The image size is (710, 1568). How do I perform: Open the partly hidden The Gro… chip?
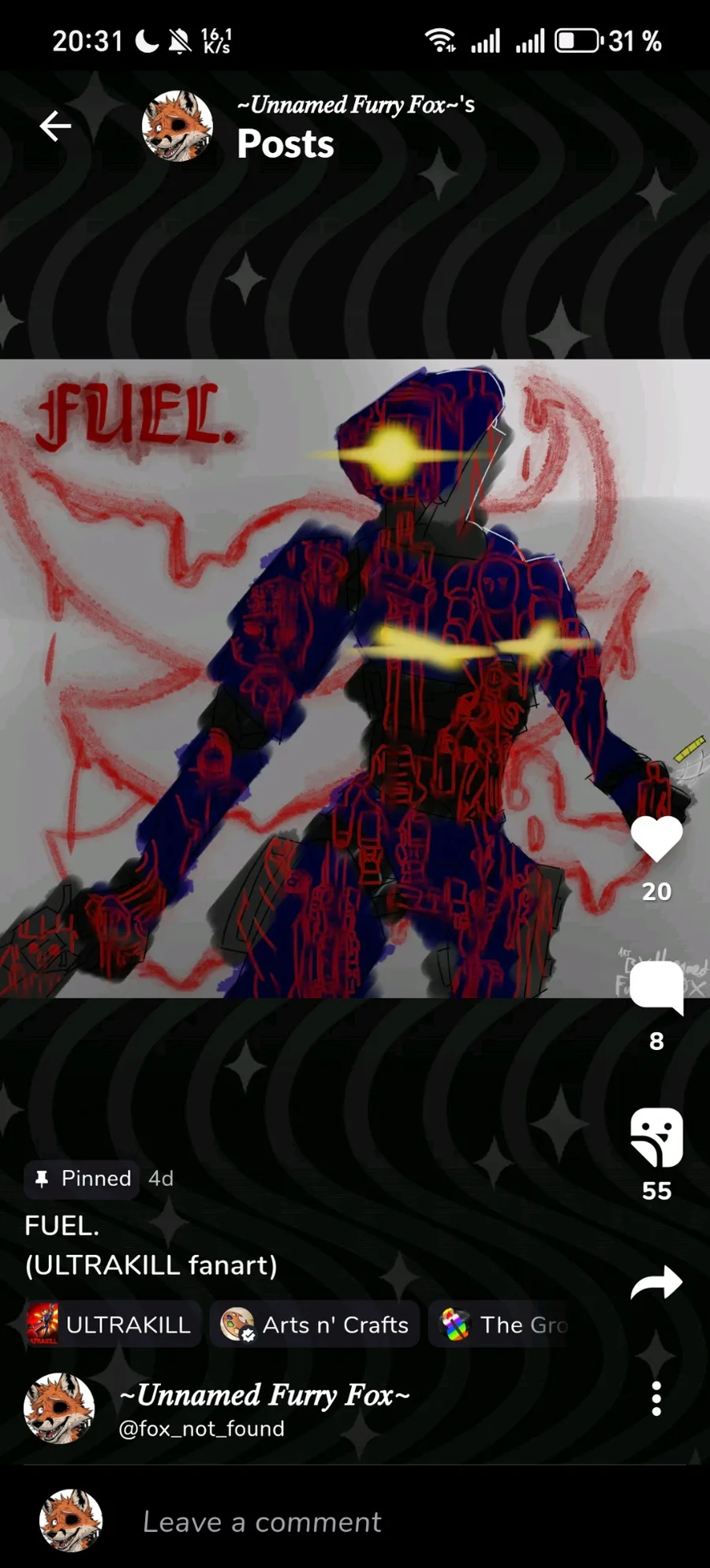point(499,1324)
